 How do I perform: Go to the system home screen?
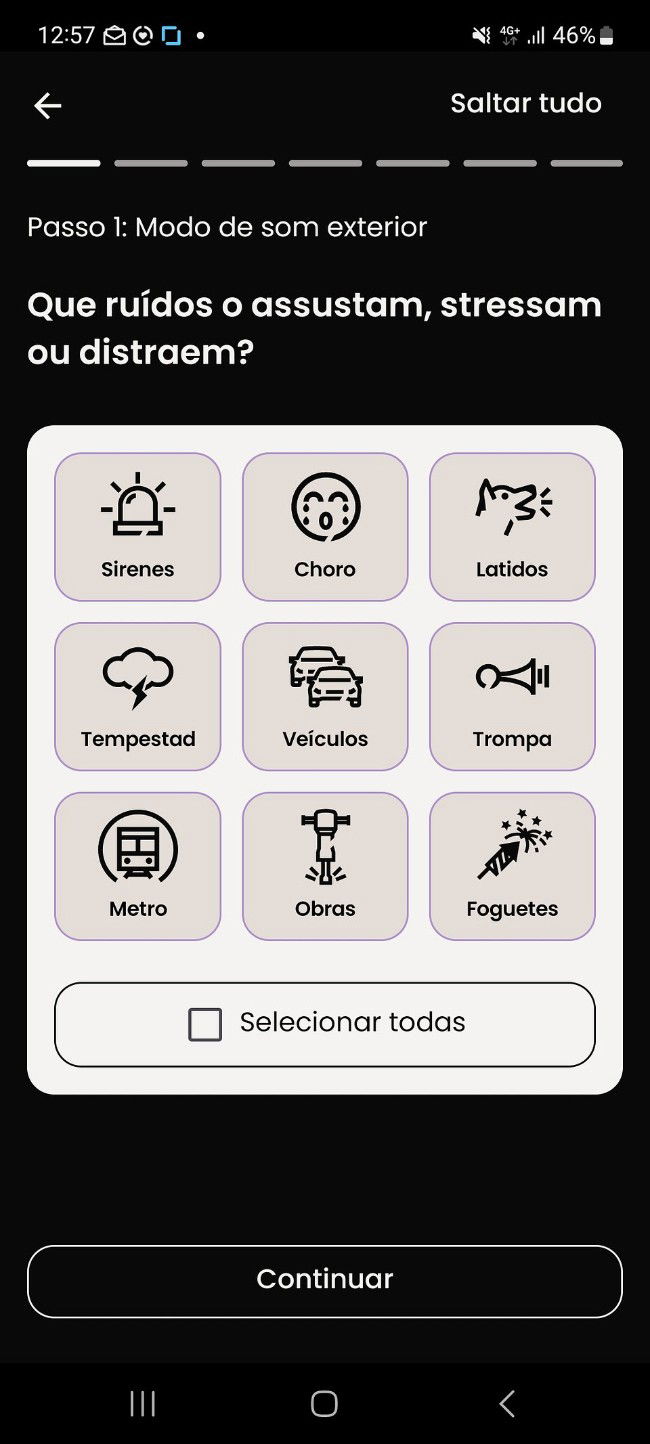point(324,1404)
